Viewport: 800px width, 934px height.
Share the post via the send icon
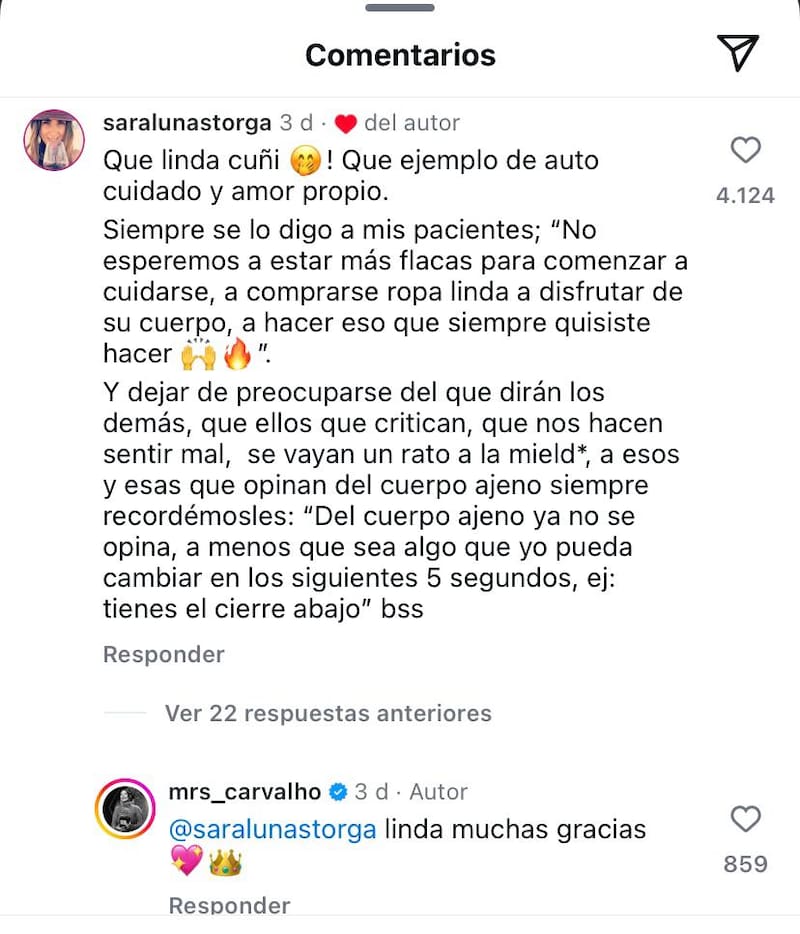(x=738, y=53)
